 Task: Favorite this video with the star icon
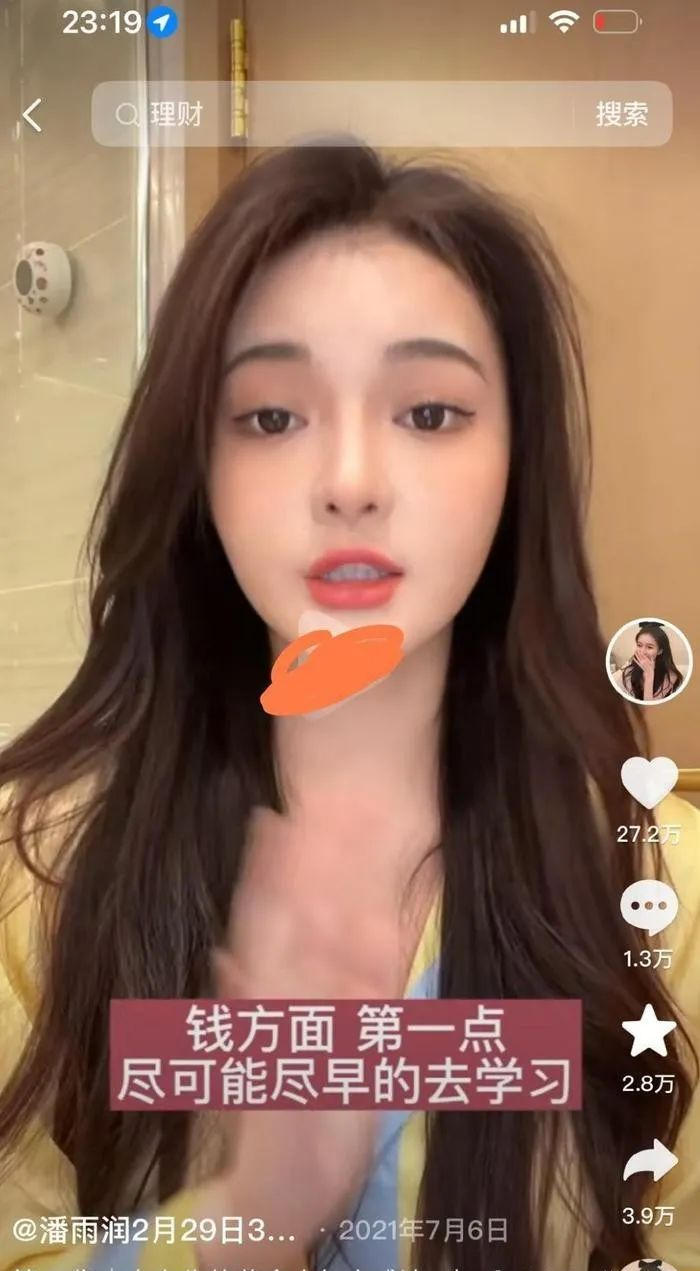(x=649, y=1035)
